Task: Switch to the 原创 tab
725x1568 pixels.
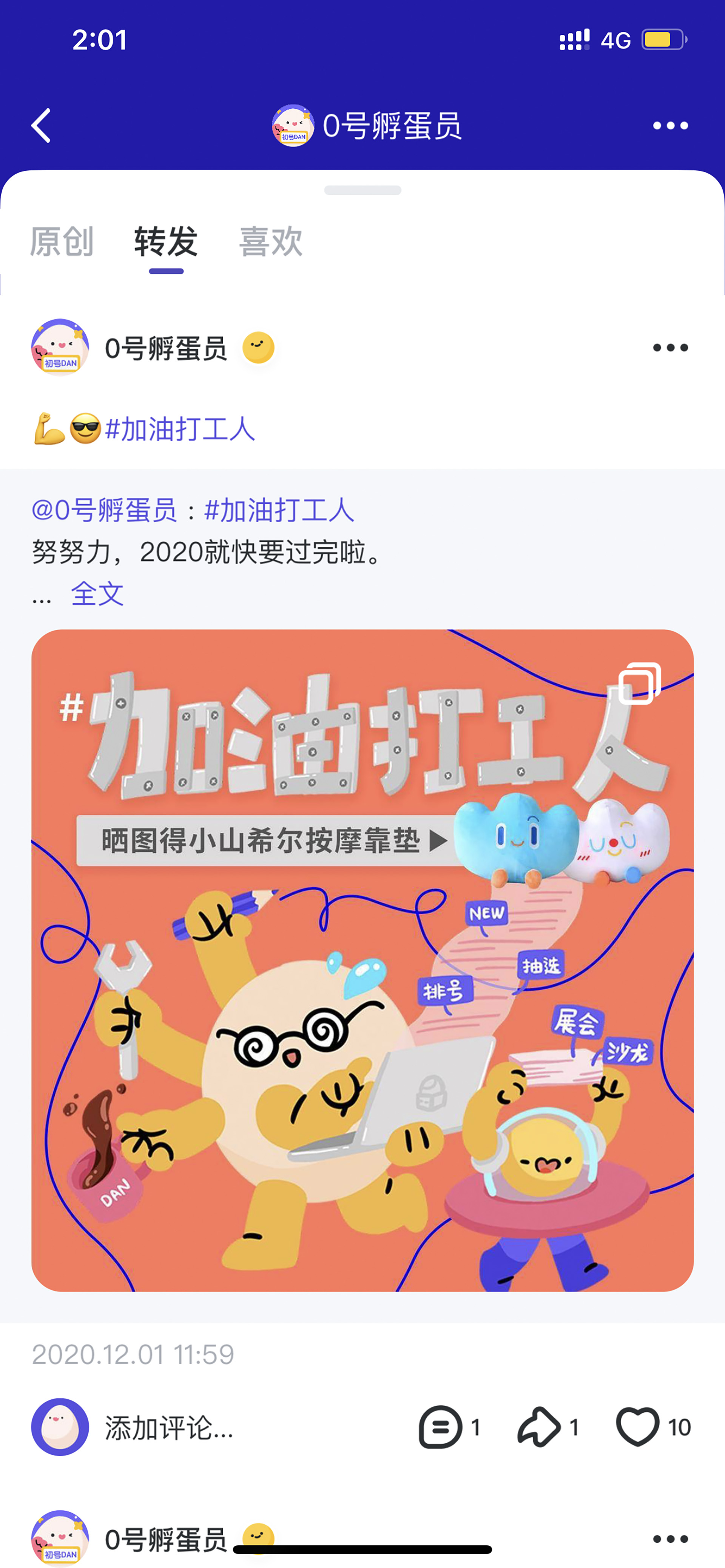Action: point(62,241)
